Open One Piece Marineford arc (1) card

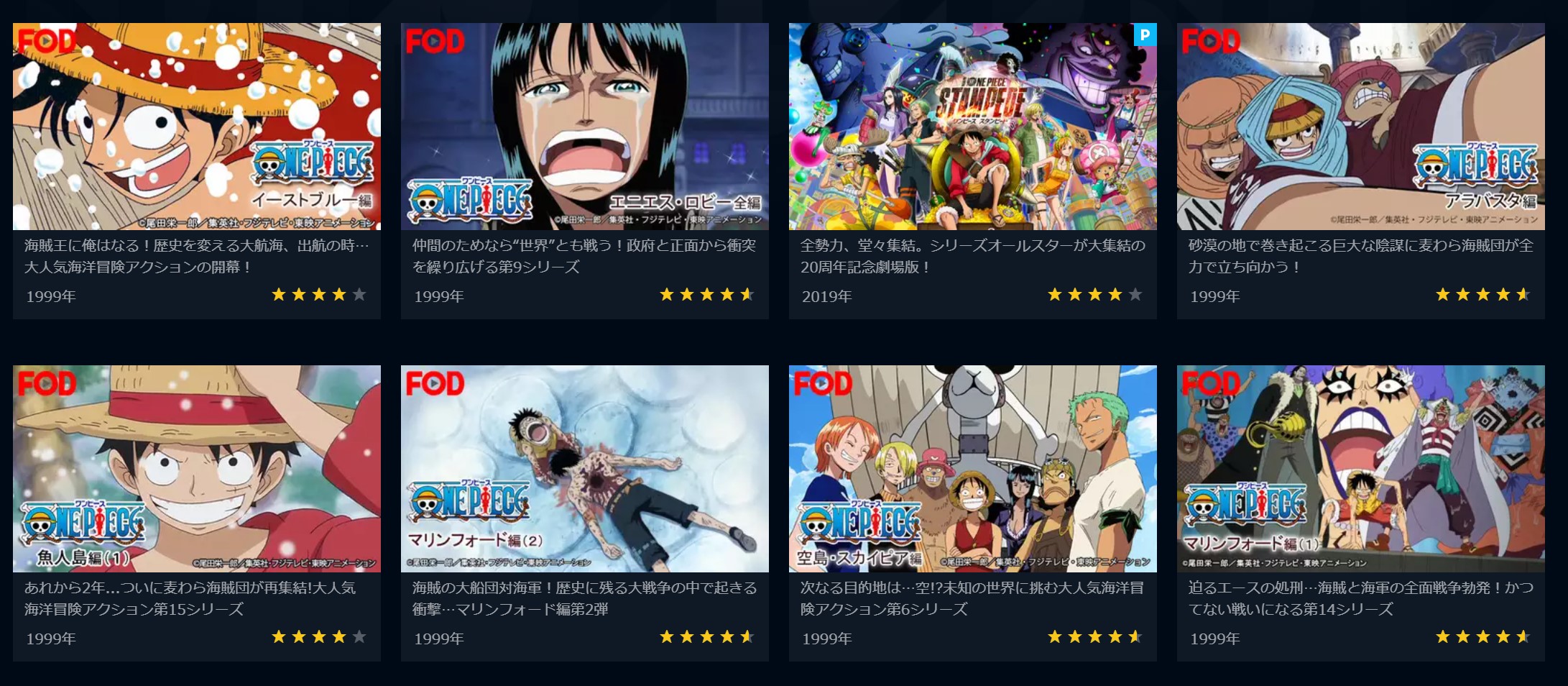1360,469
